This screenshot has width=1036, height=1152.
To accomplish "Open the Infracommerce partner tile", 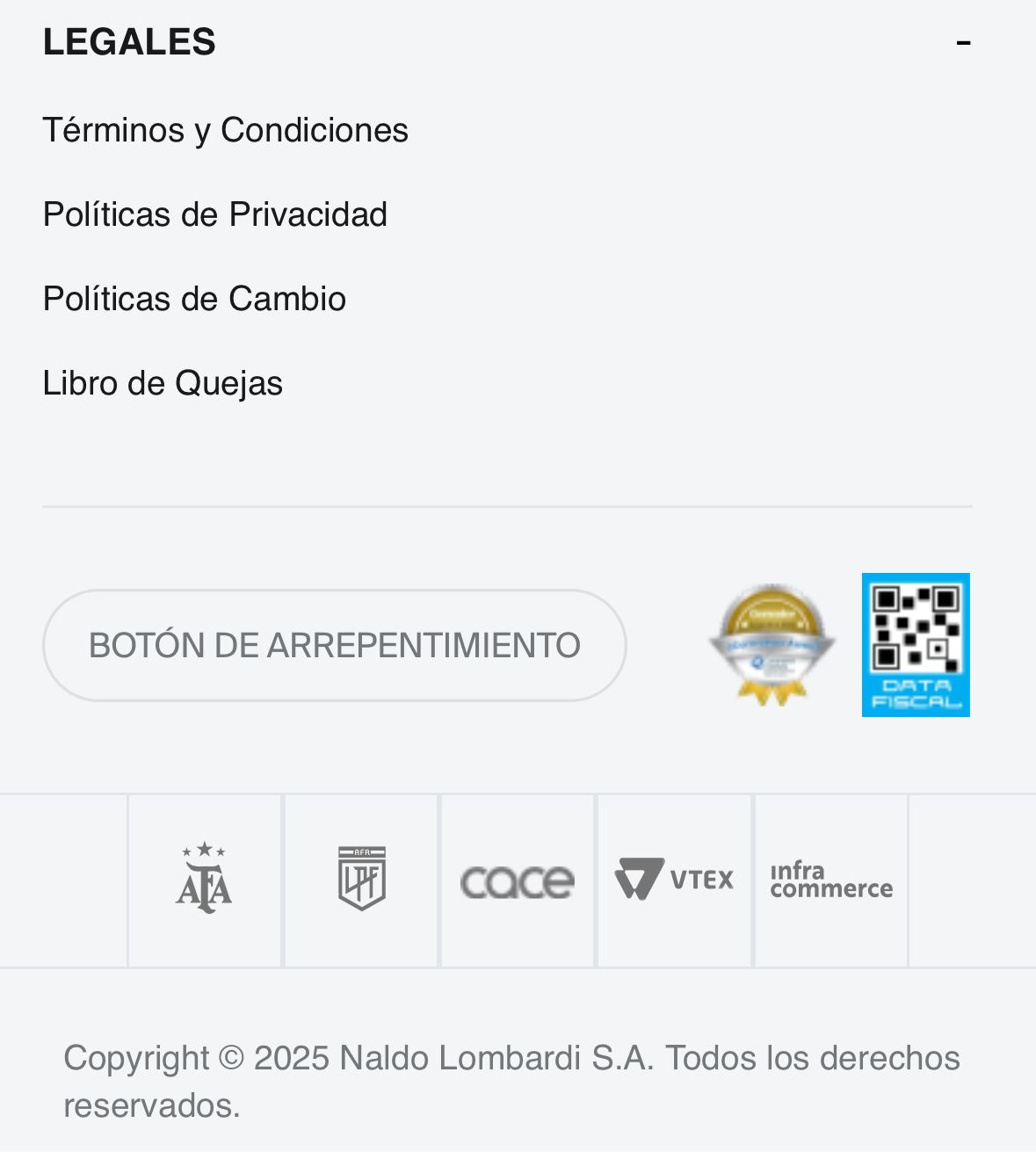I will 831,880.
